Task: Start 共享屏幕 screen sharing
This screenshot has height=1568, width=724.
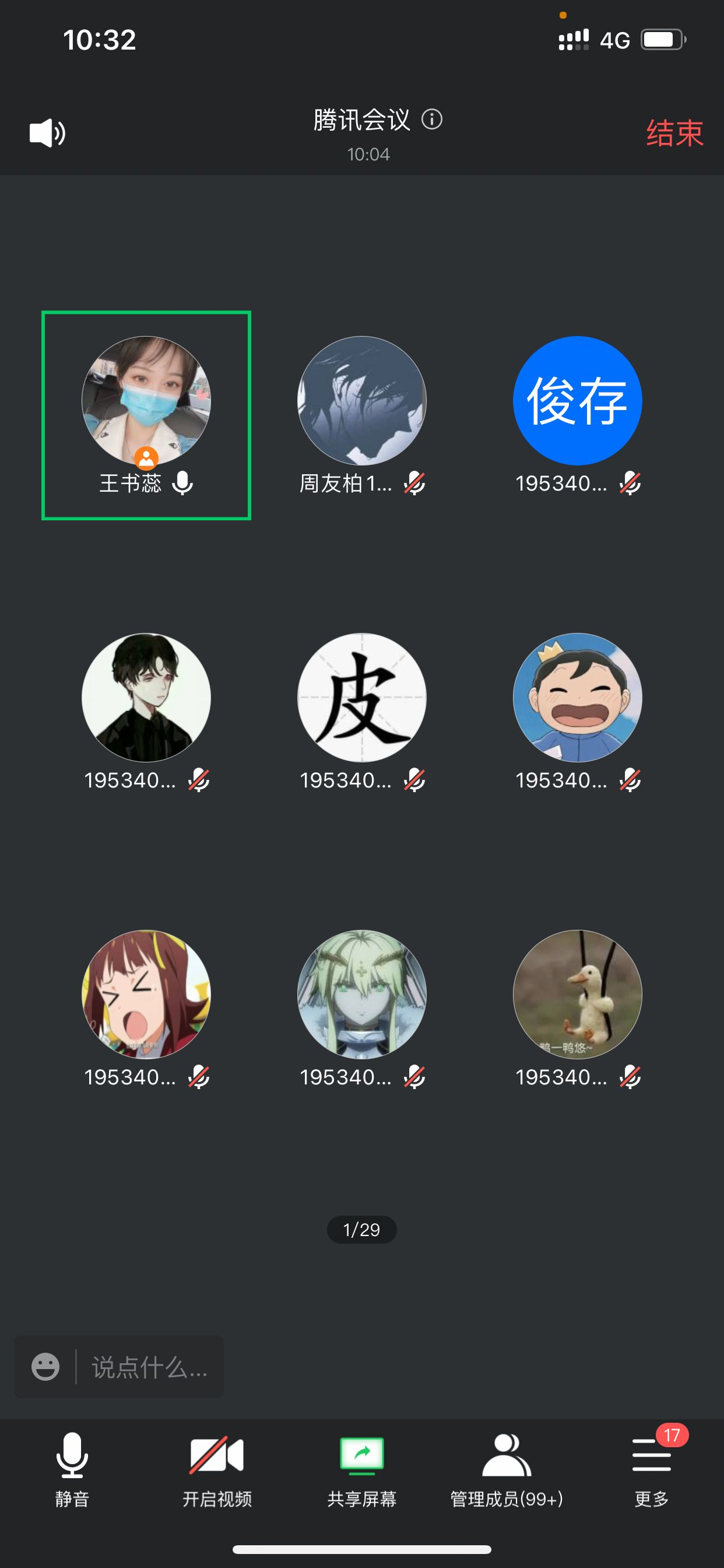Action: (x=362, y=1468)
